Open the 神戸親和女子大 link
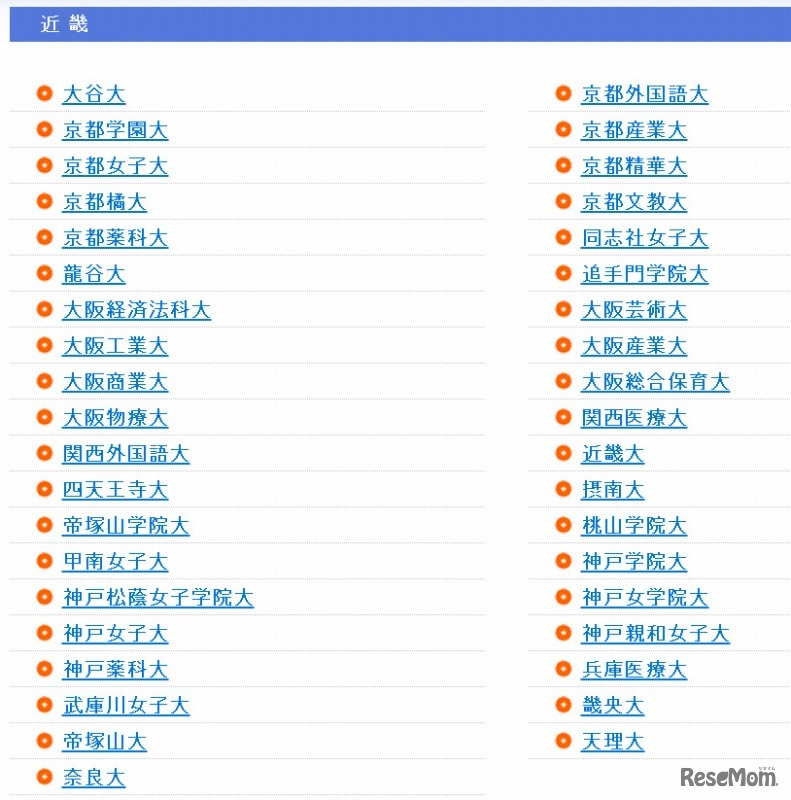791x800 pixels. point(655,634)
